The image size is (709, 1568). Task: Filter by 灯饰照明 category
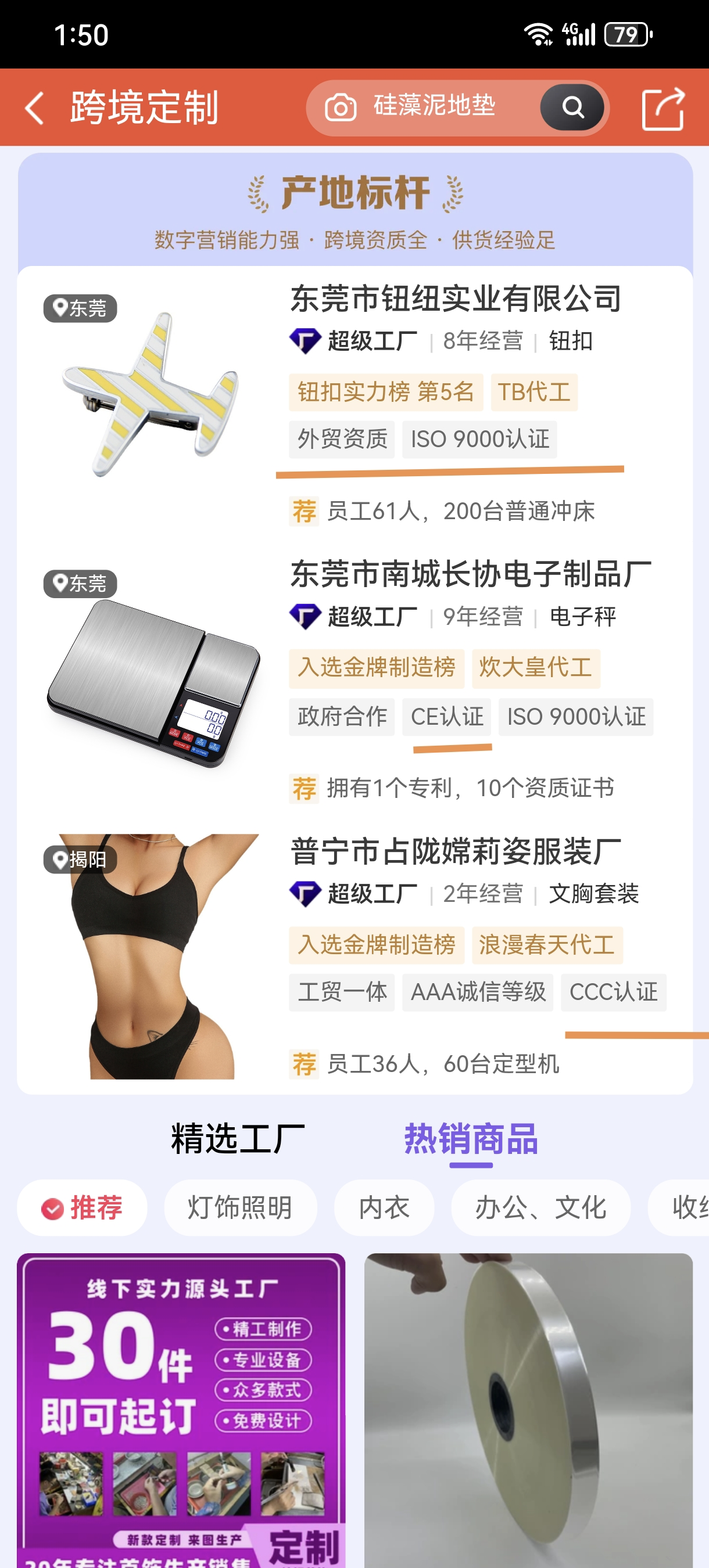point(240,1208)
